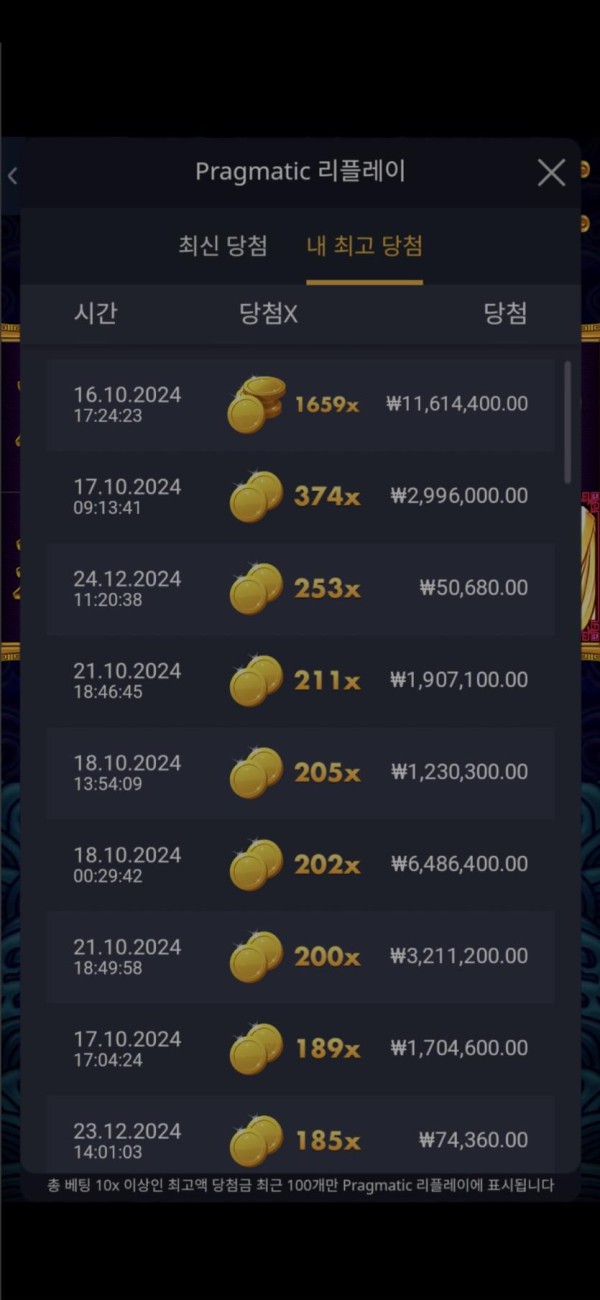The image size is (600, 1300).
Task: Watch the 202x win replay
Action: 300,864
